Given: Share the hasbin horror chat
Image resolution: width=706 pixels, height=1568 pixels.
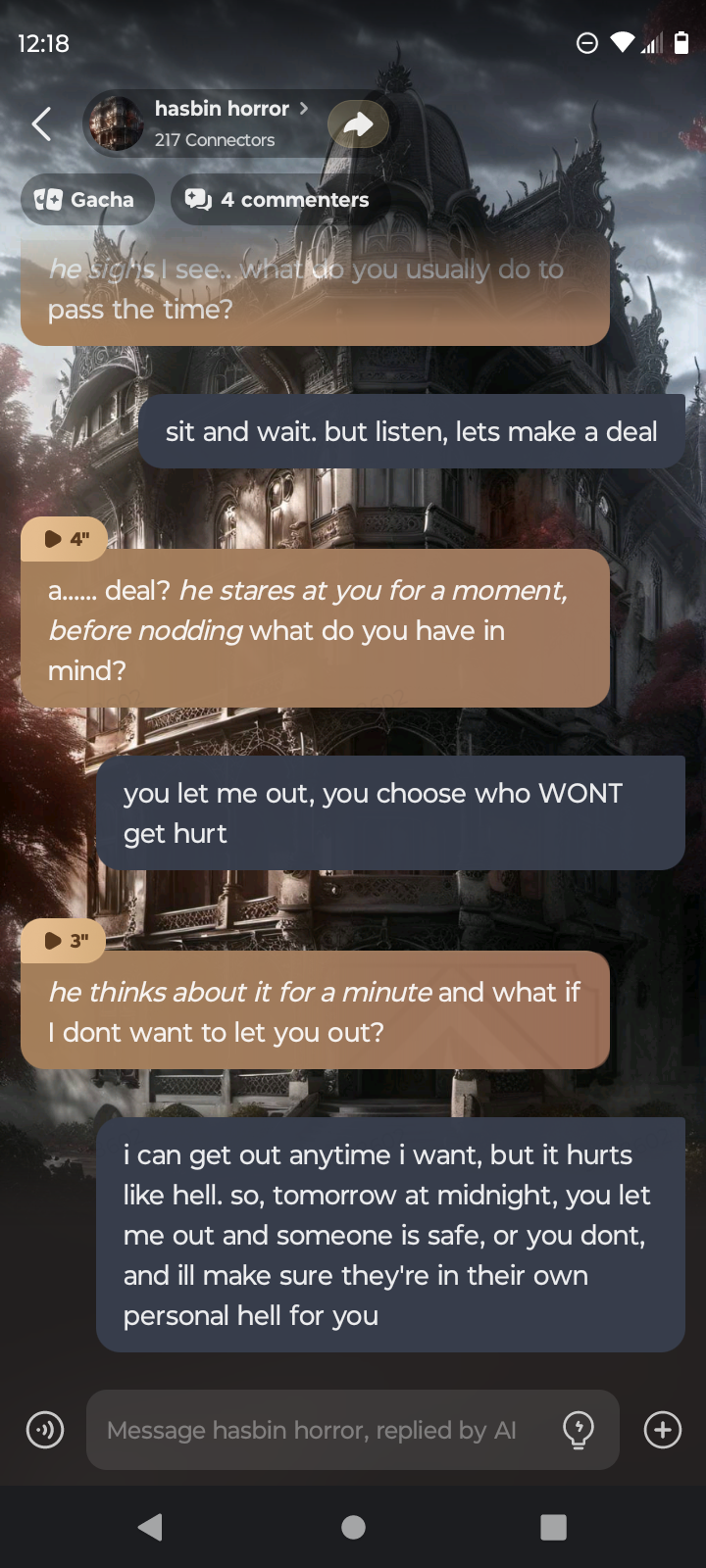Looking at the screenshot, I should tap(358, 123).
